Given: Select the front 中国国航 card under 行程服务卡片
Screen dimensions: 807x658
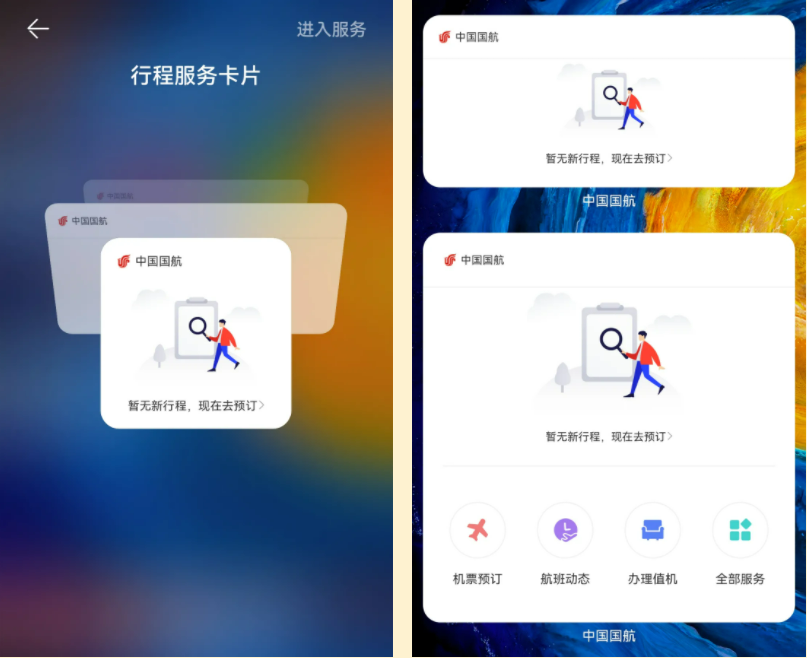Looking at the screenshot, I should point(196,333).
